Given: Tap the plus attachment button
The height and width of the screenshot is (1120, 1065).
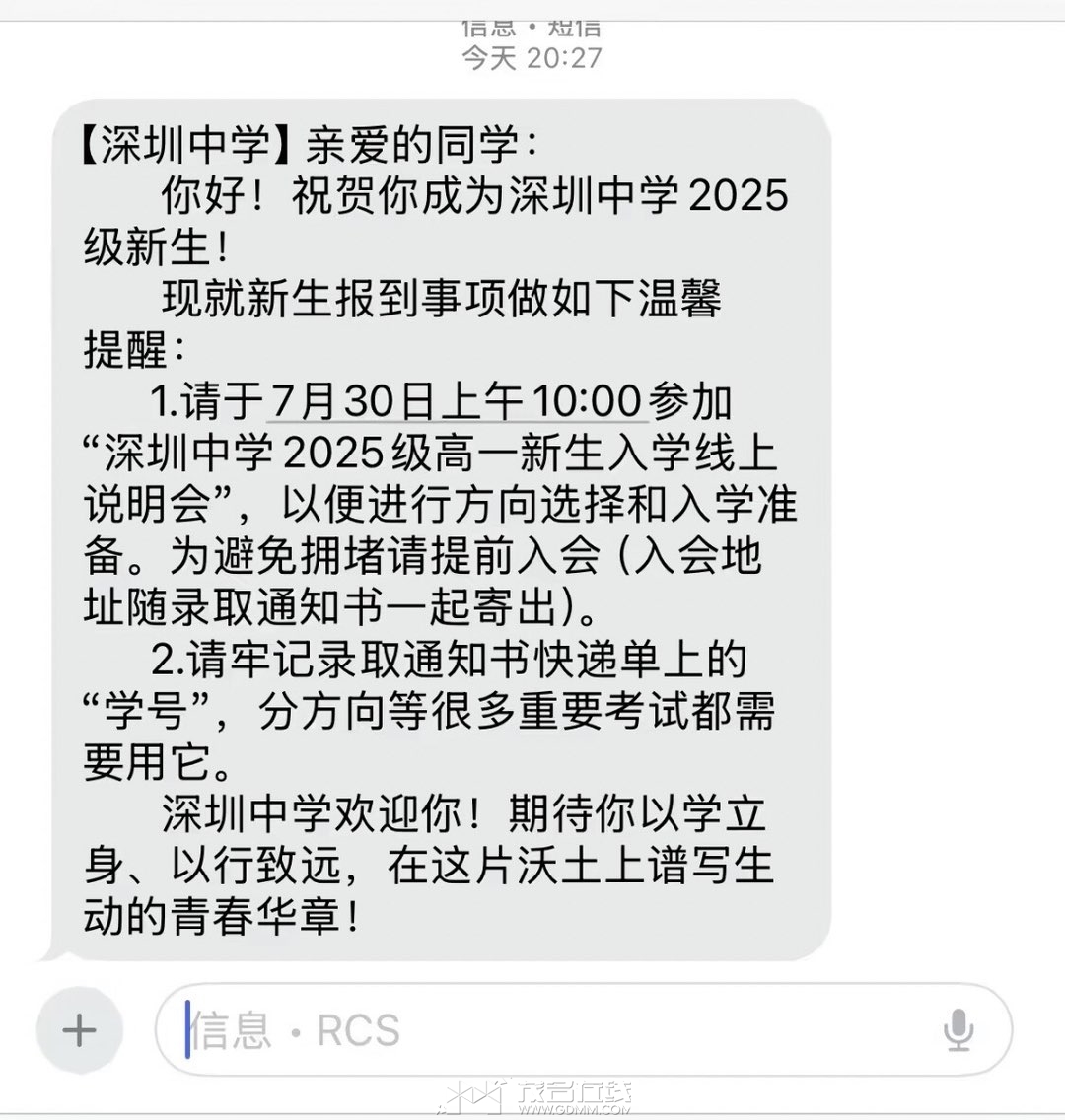Looking at the screenshot, I should (79, 1030).
